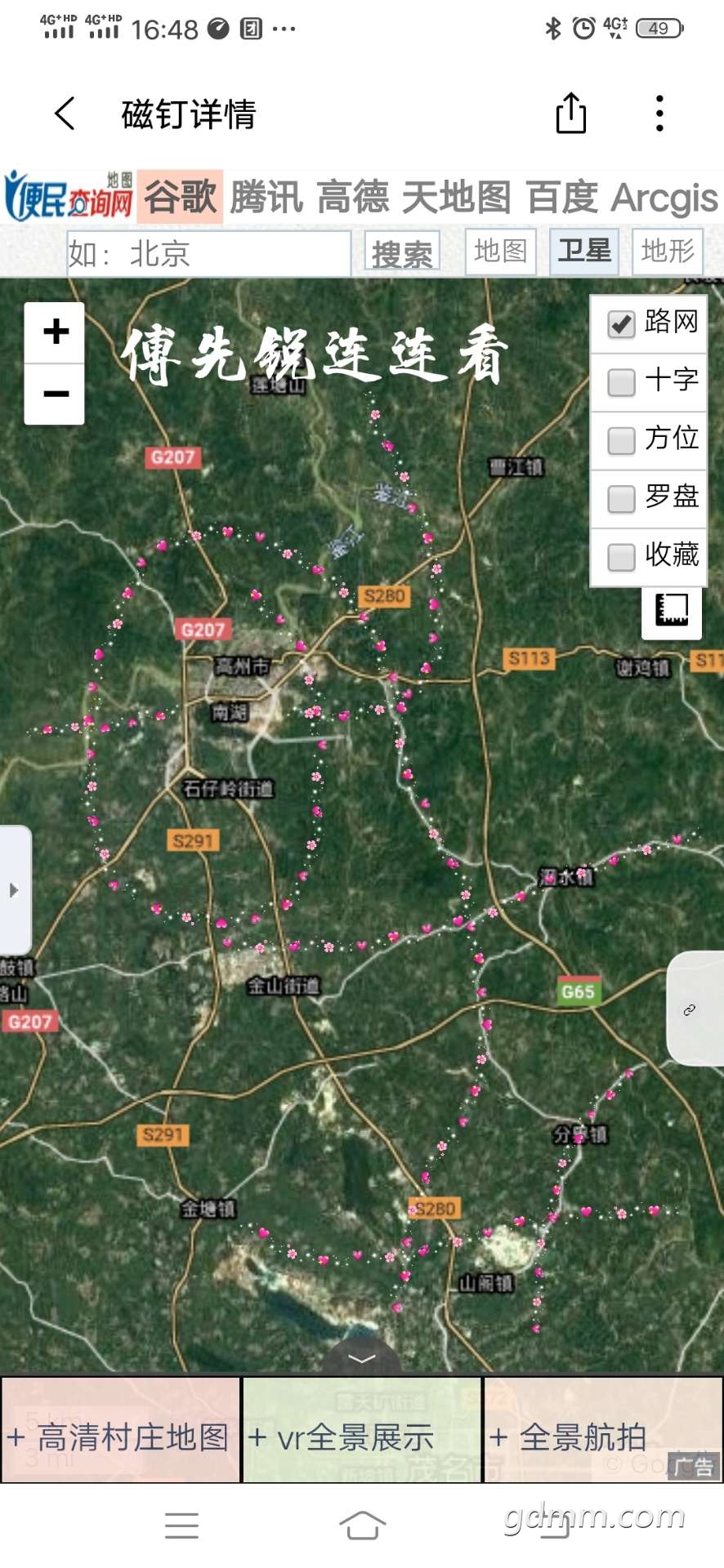This screenshot has width=724, height=1568.
Task: Open the ruler measurement tool
Action: [671, 609]
